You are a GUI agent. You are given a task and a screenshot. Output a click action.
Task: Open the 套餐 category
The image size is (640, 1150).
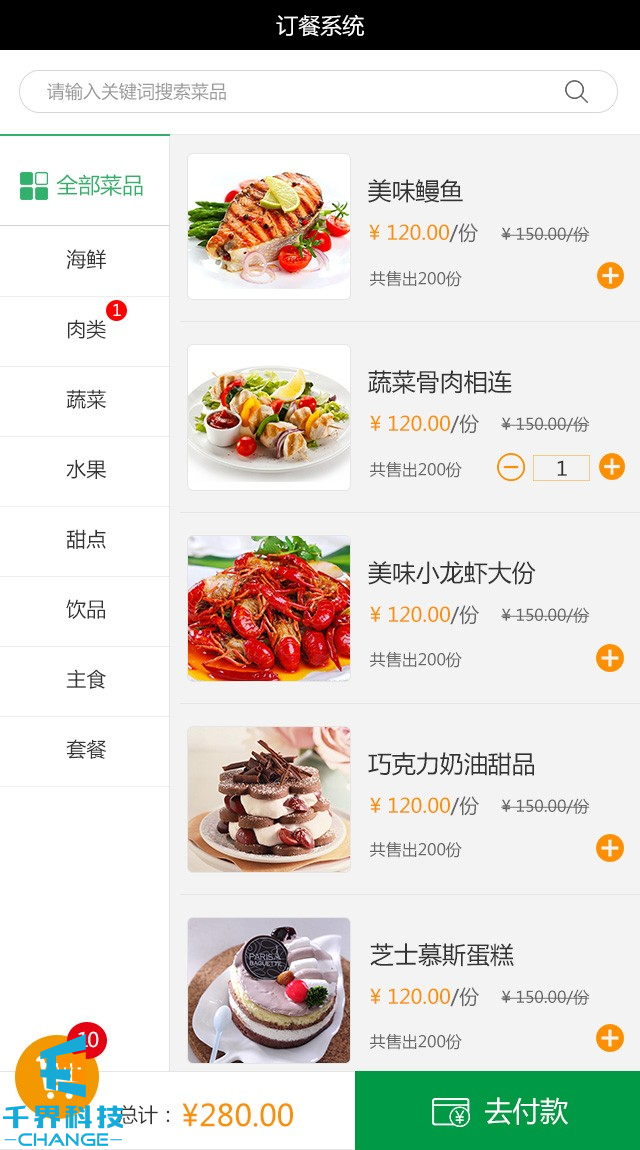[x=86, y=750]
